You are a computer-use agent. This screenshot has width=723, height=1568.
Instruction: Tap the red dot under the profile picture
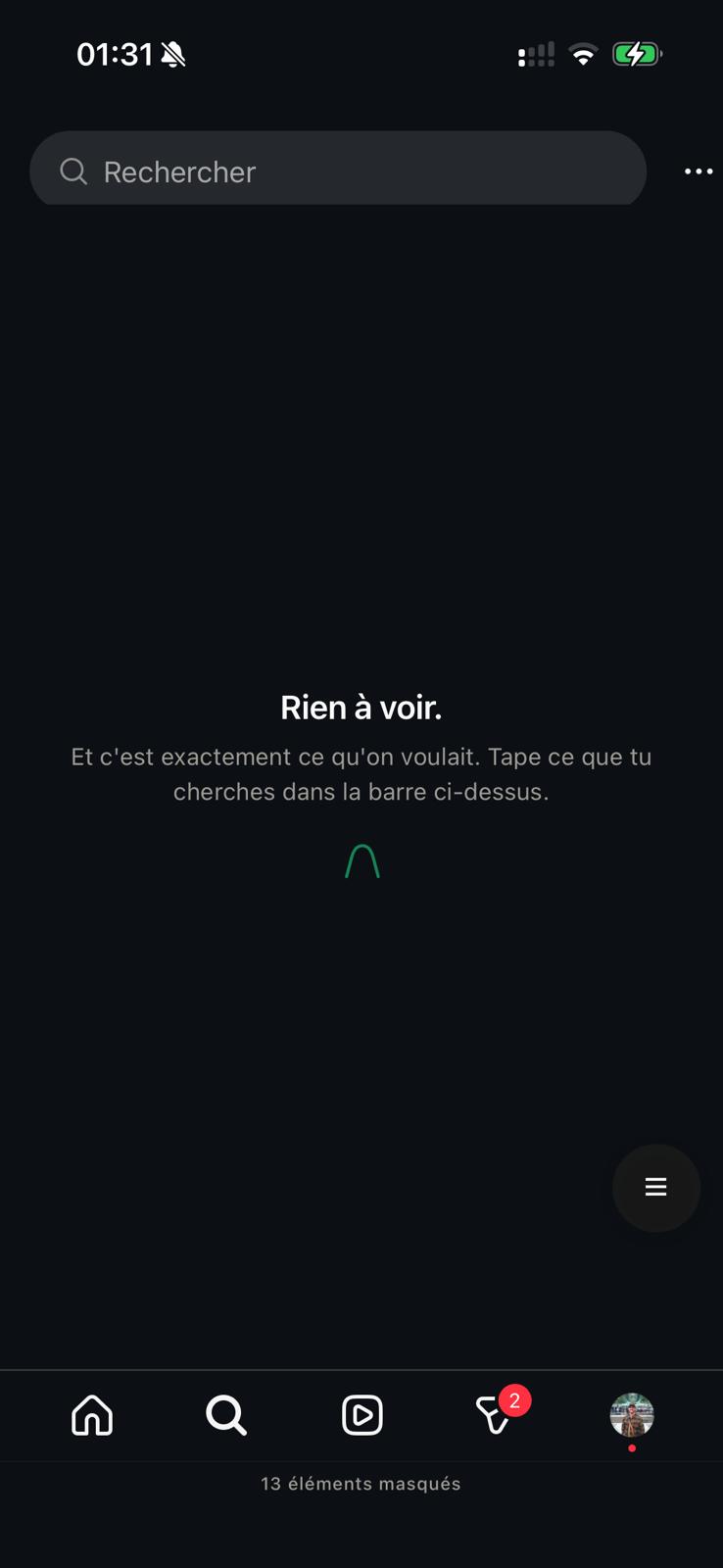point(632,1447)
